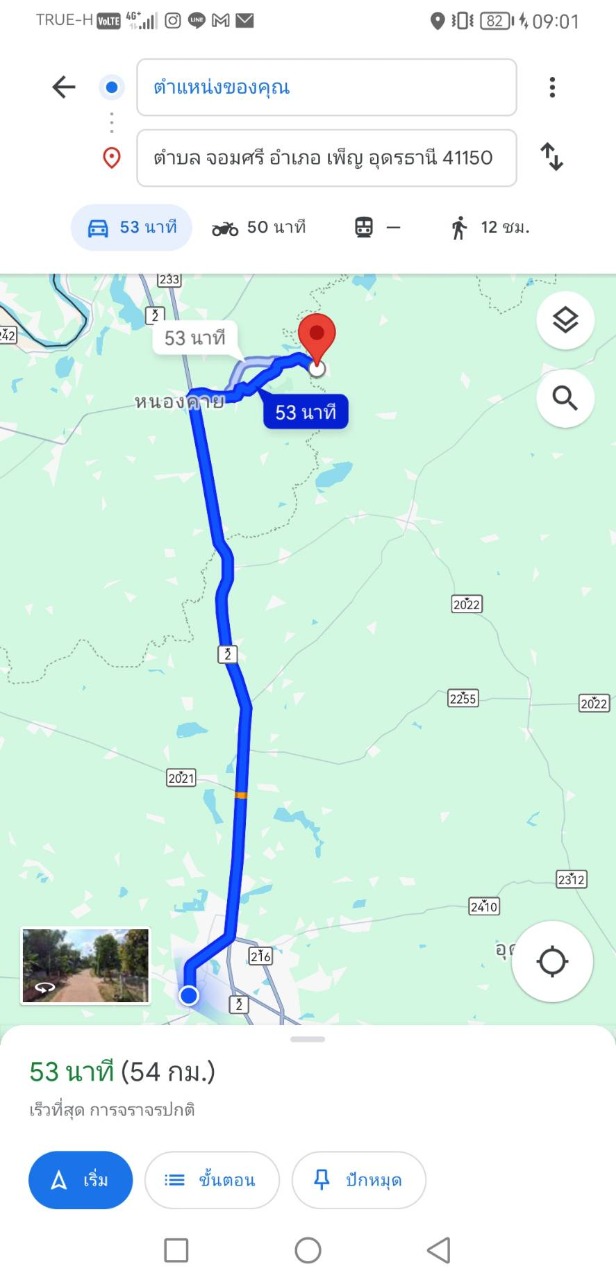616x1280 pixels.
Task: Open the Street View thumbnail
Action: click(85, 965)
